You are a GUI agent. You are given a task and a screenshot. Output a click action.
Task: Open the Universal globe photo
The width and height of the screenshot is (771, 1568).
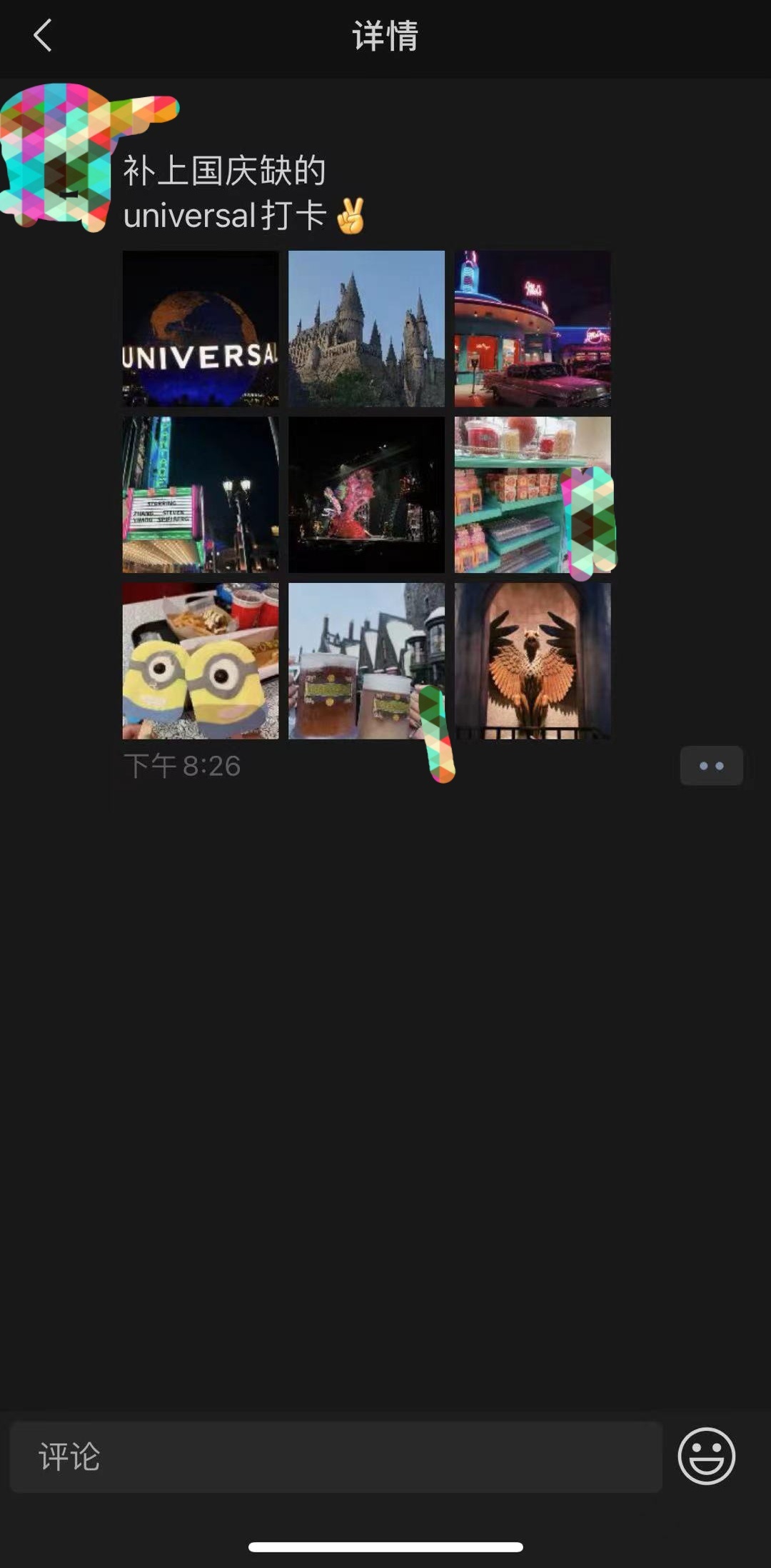pos(201,329)
